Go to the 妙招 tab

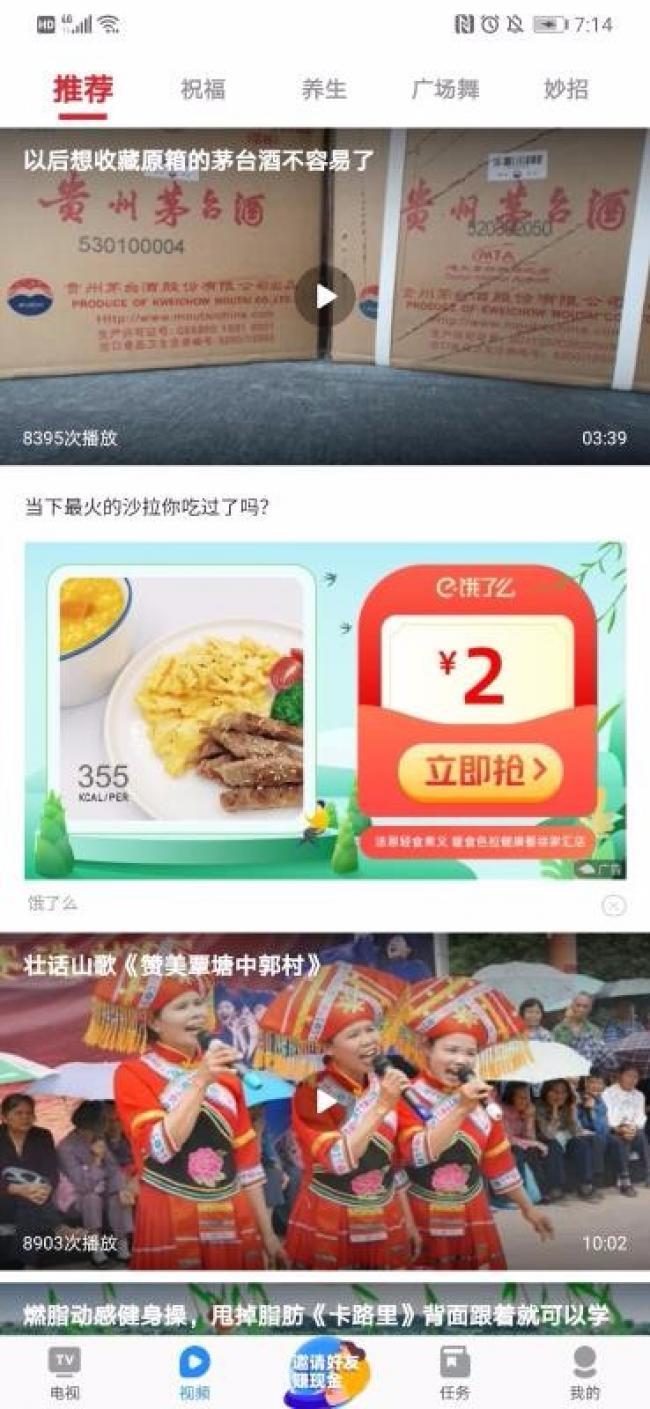click(566, 90)
